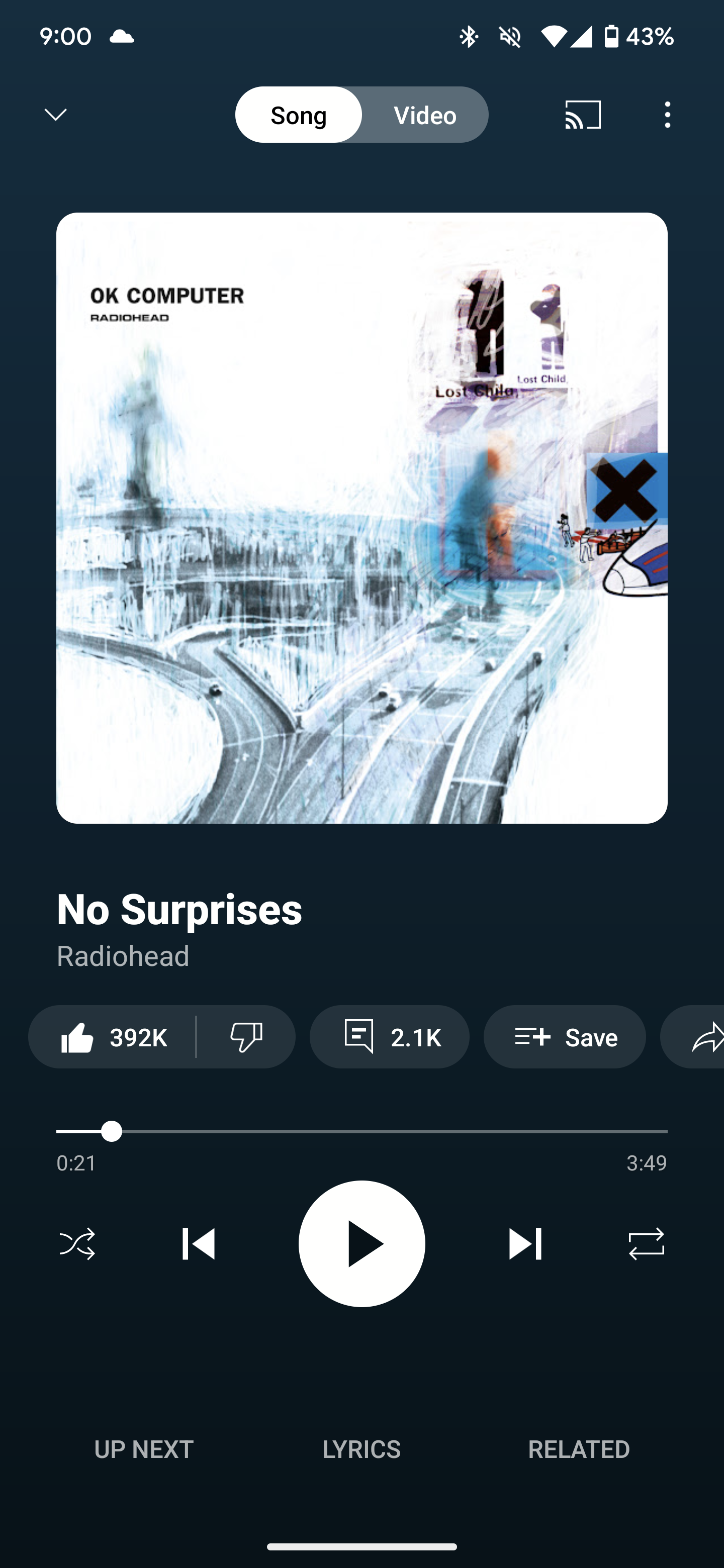724x1568 pixels.
Task: Switch to the Video mode
Action: [424, 115]
